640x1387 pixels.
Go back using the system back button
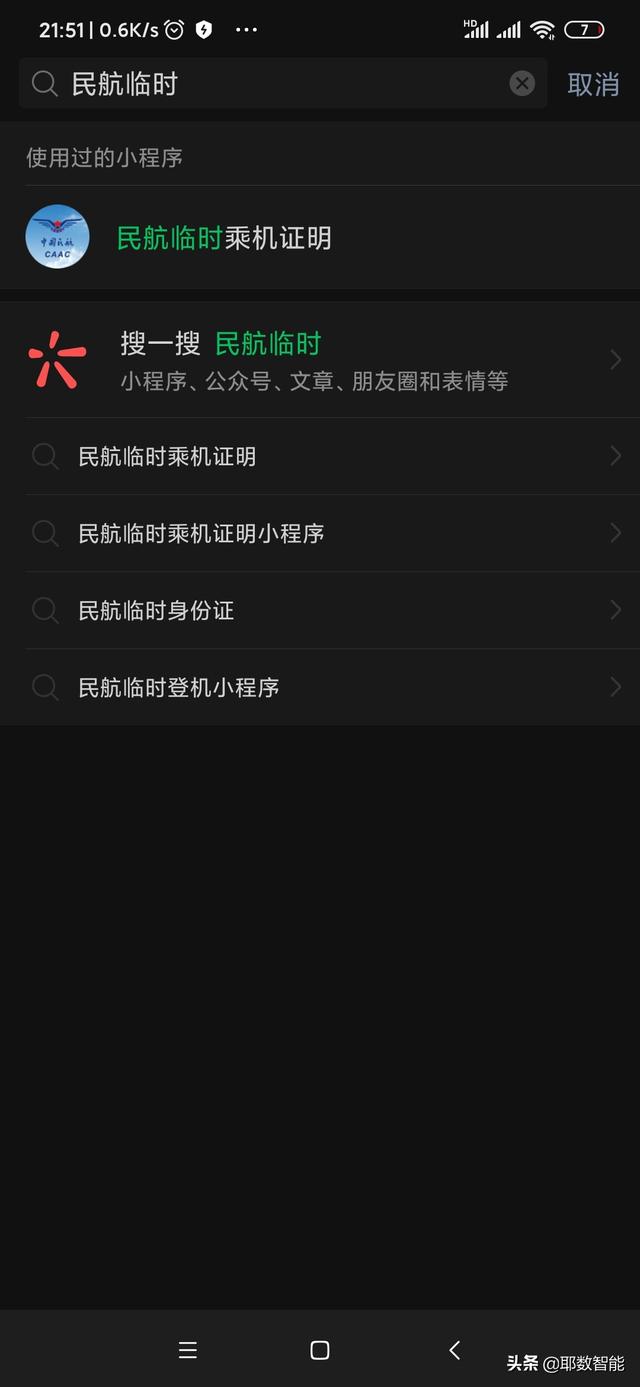coord(455,1350)
